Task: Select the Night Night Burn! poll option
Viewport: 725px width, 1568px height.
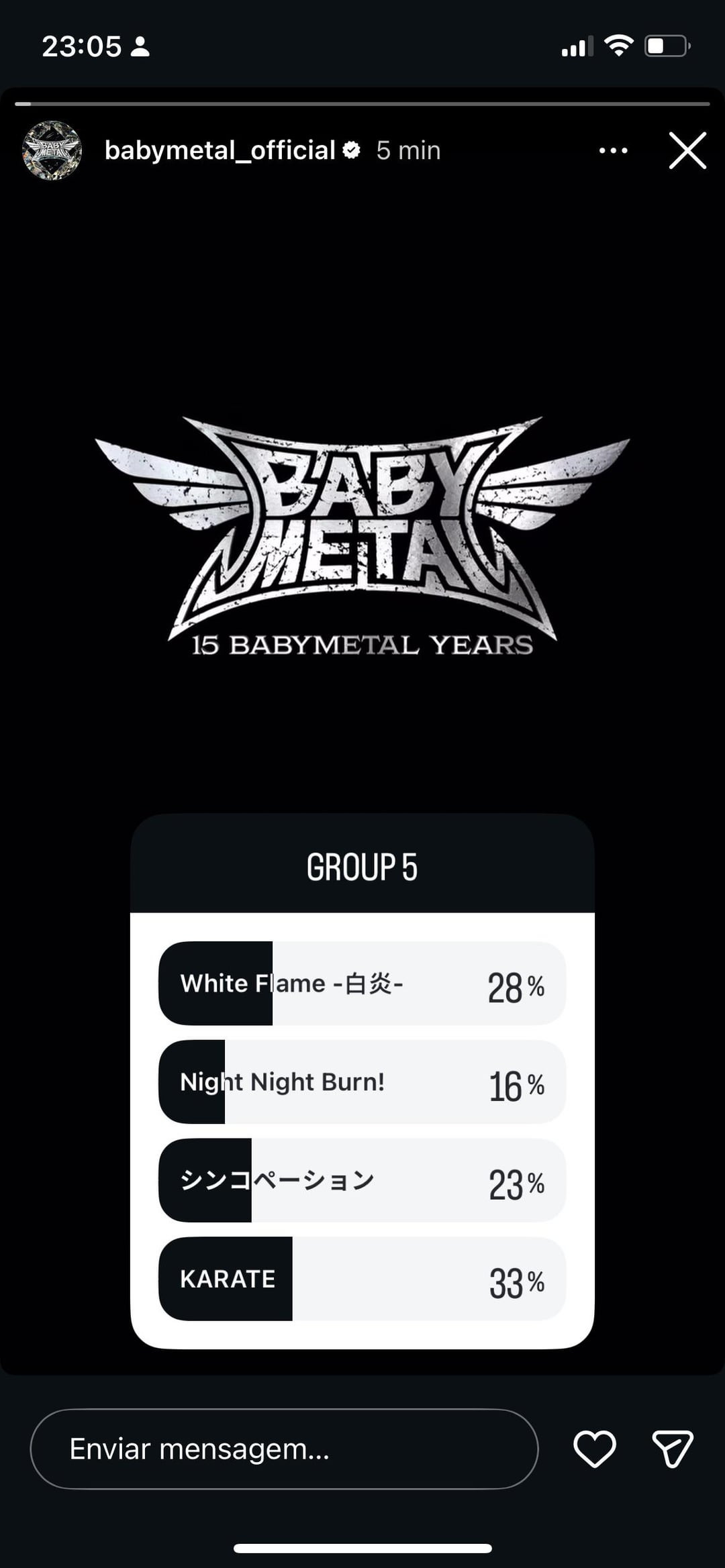Action: (362, 1082)
